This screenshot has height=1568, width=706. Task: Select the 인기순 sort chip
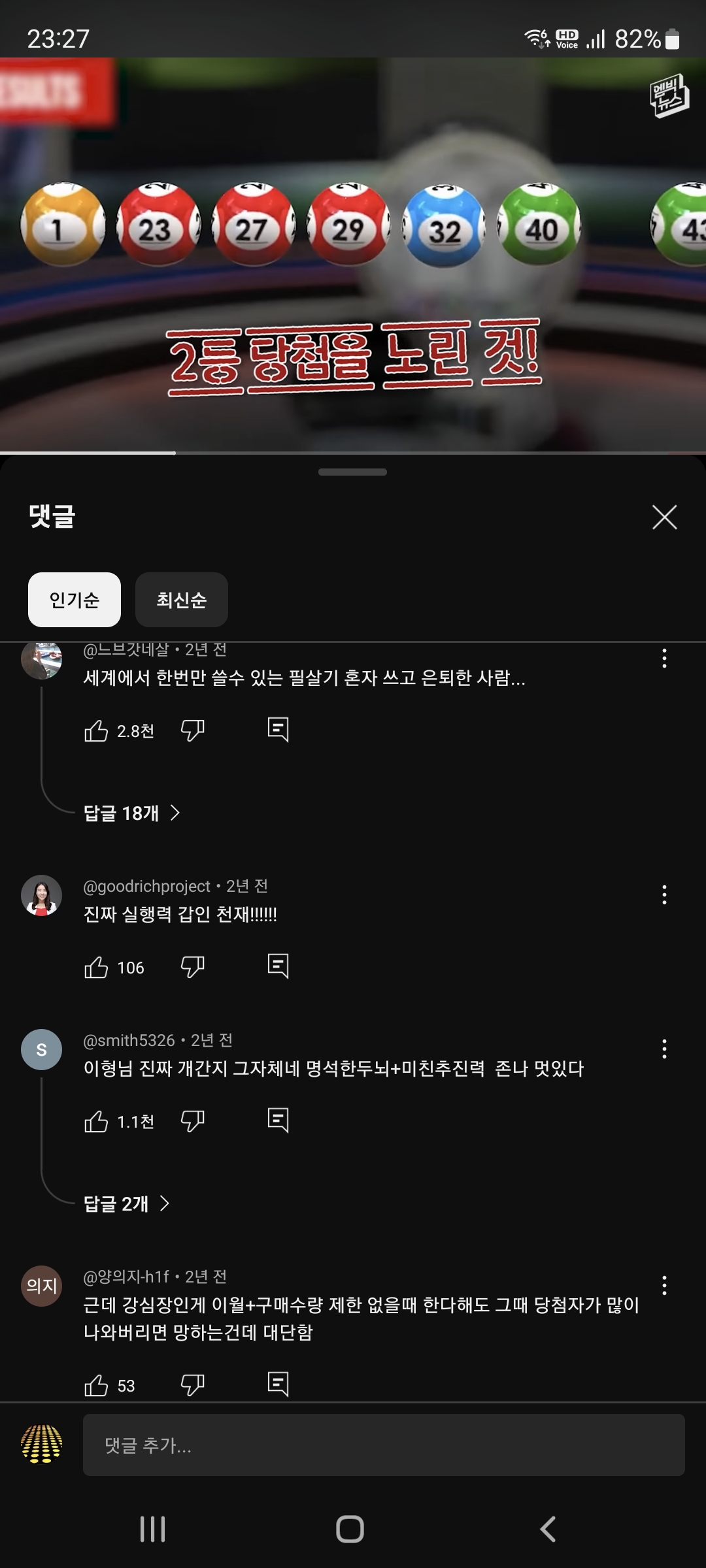75,599
